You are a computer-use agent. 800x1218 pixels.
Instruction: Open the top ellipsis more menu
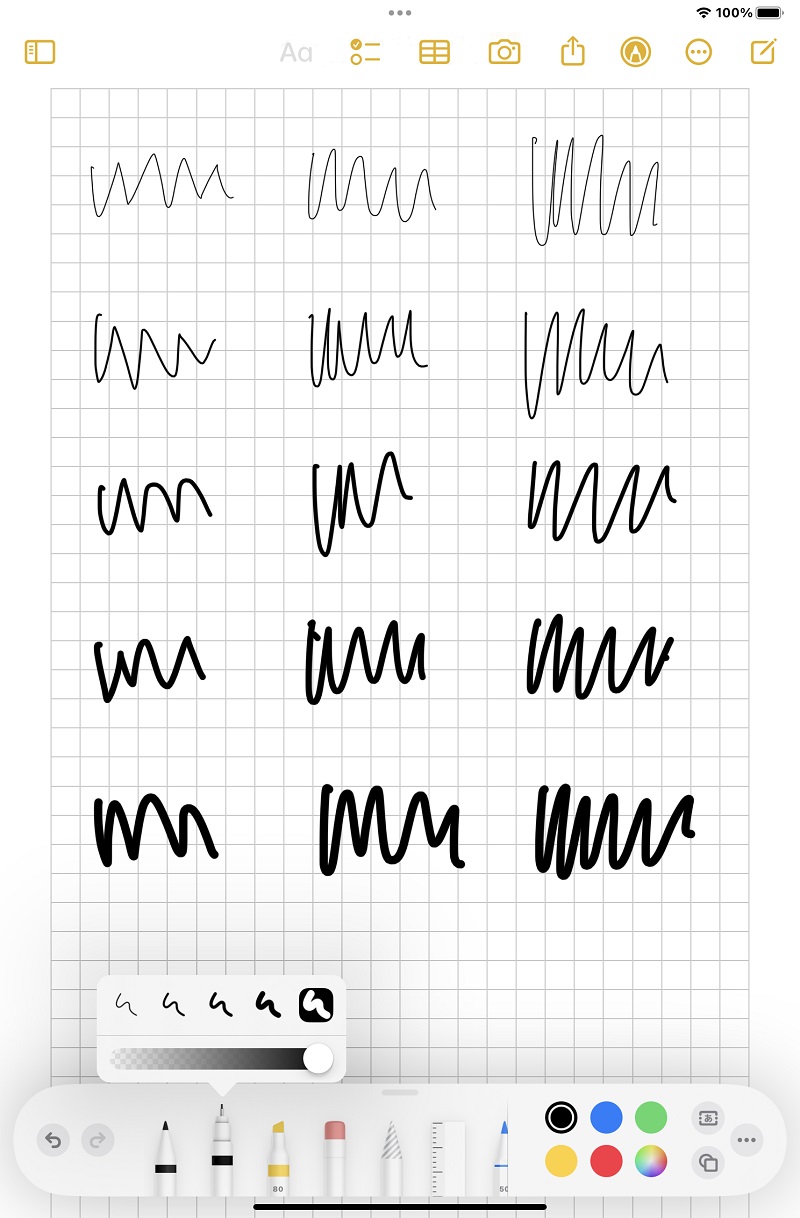[698, 52]
